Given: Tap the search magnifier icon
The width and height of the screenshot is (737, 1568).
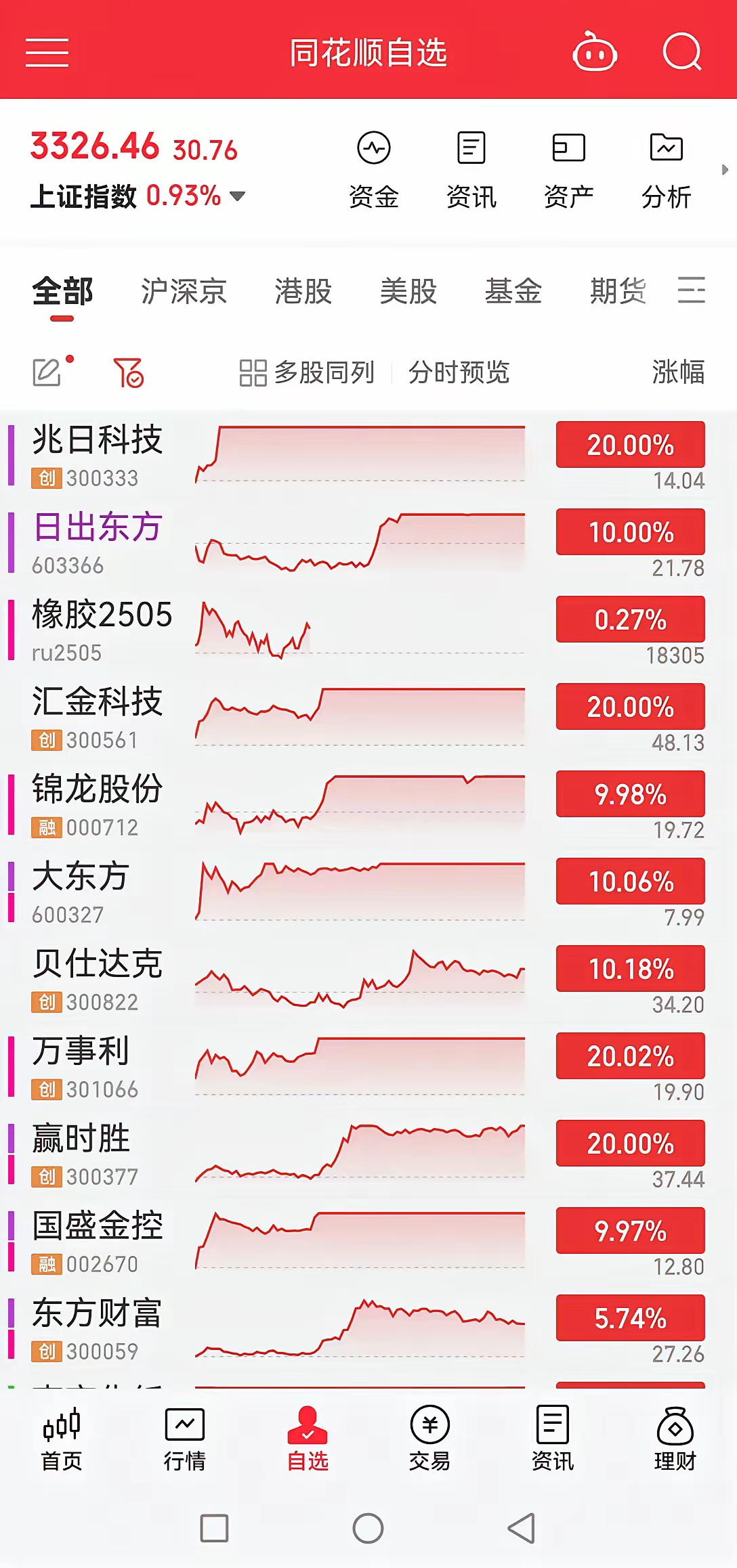Looking at the screenshot, I should 681,52.
